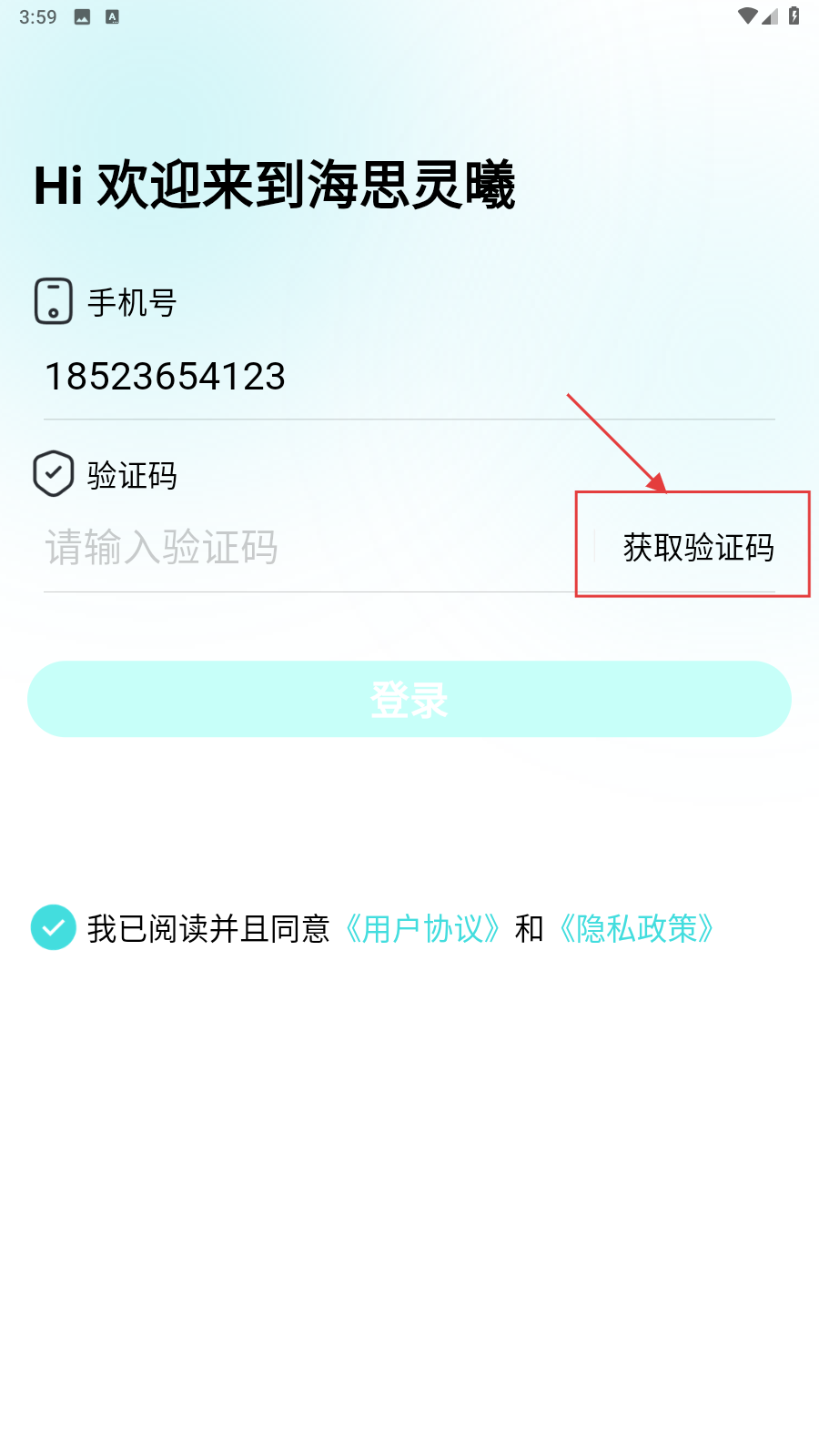
Task: Open the 《隐私政策》 privacy policy link
Action: click(x=637, y=929)
